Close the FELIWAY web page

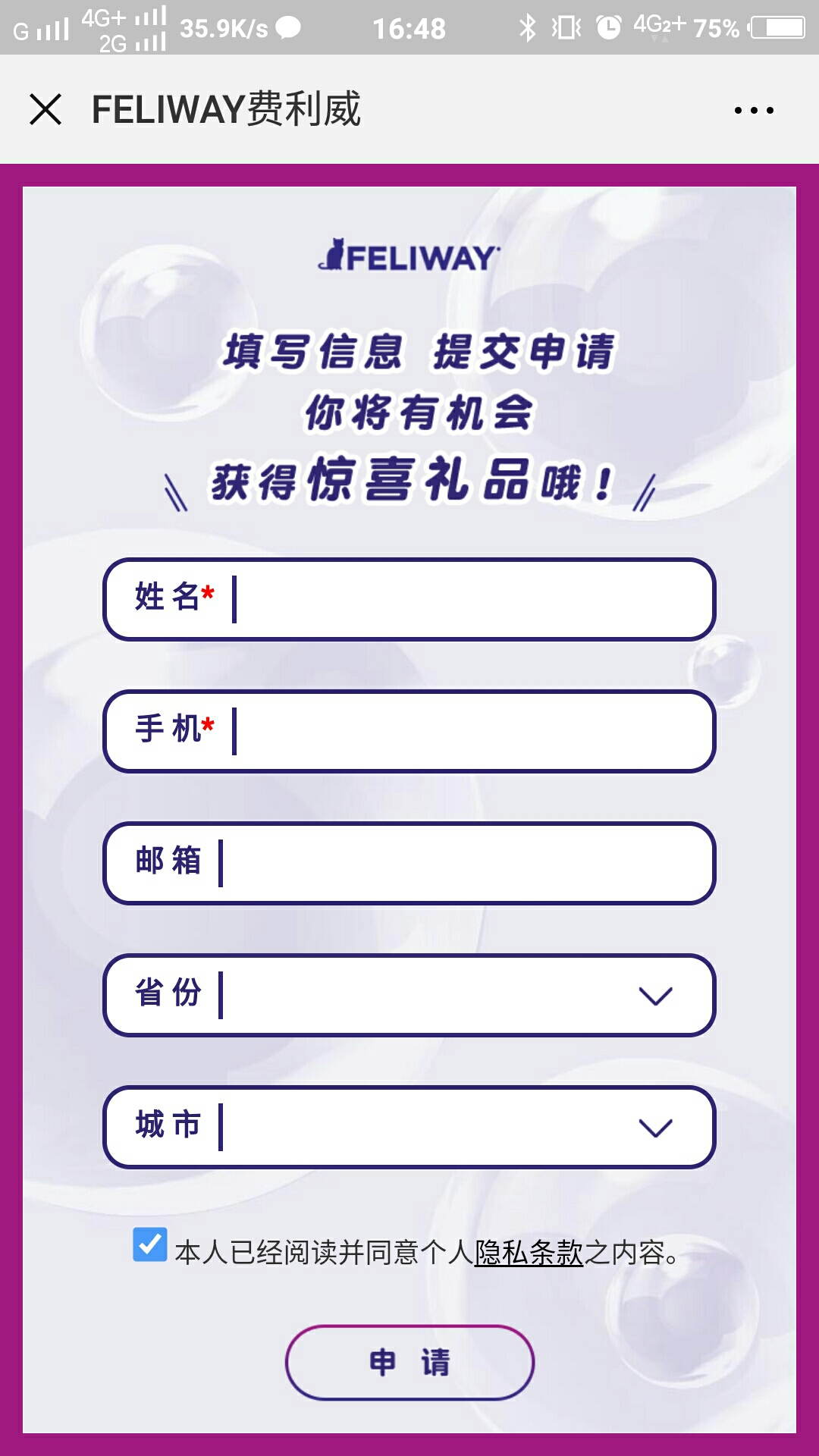pos(45,109)
